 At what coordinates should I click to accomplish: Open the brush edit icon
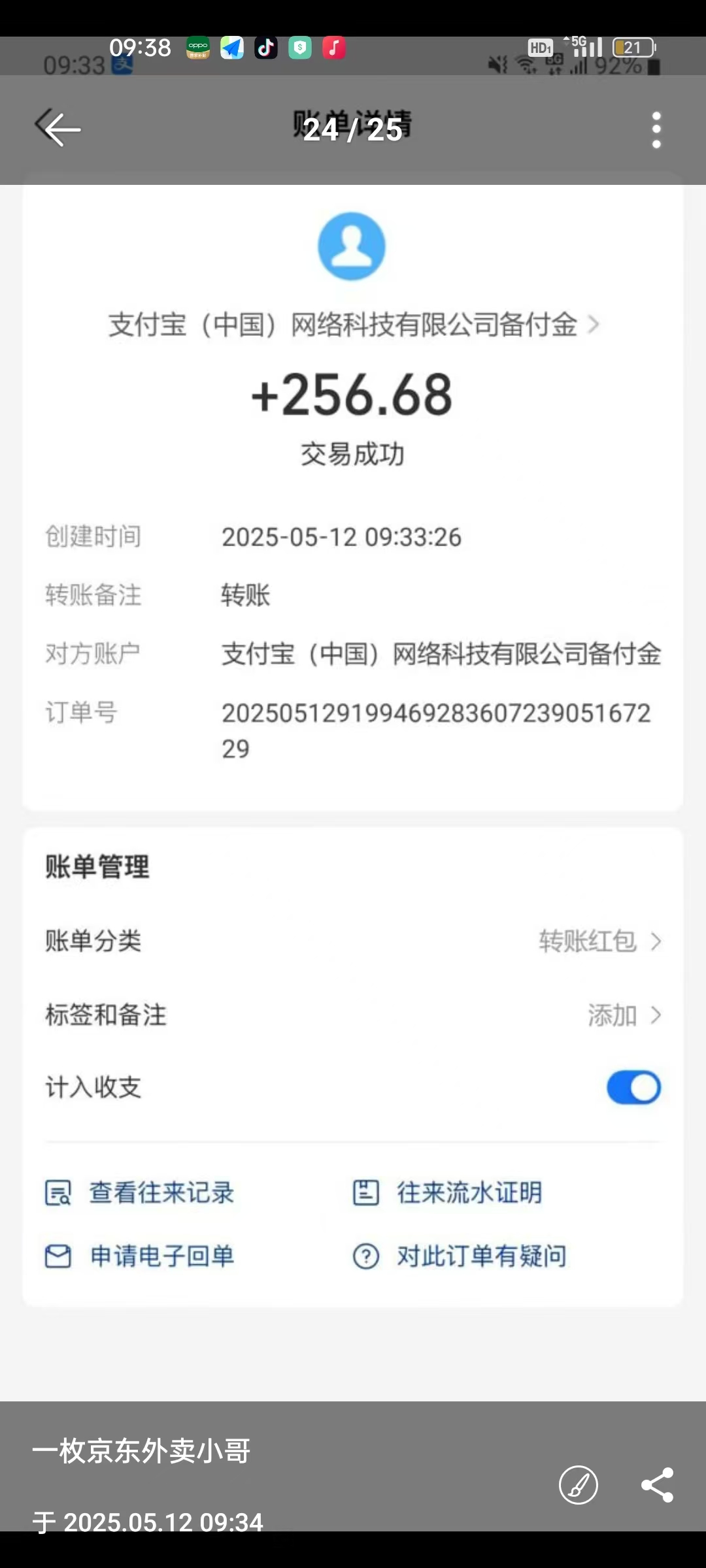pos(579,1484)
